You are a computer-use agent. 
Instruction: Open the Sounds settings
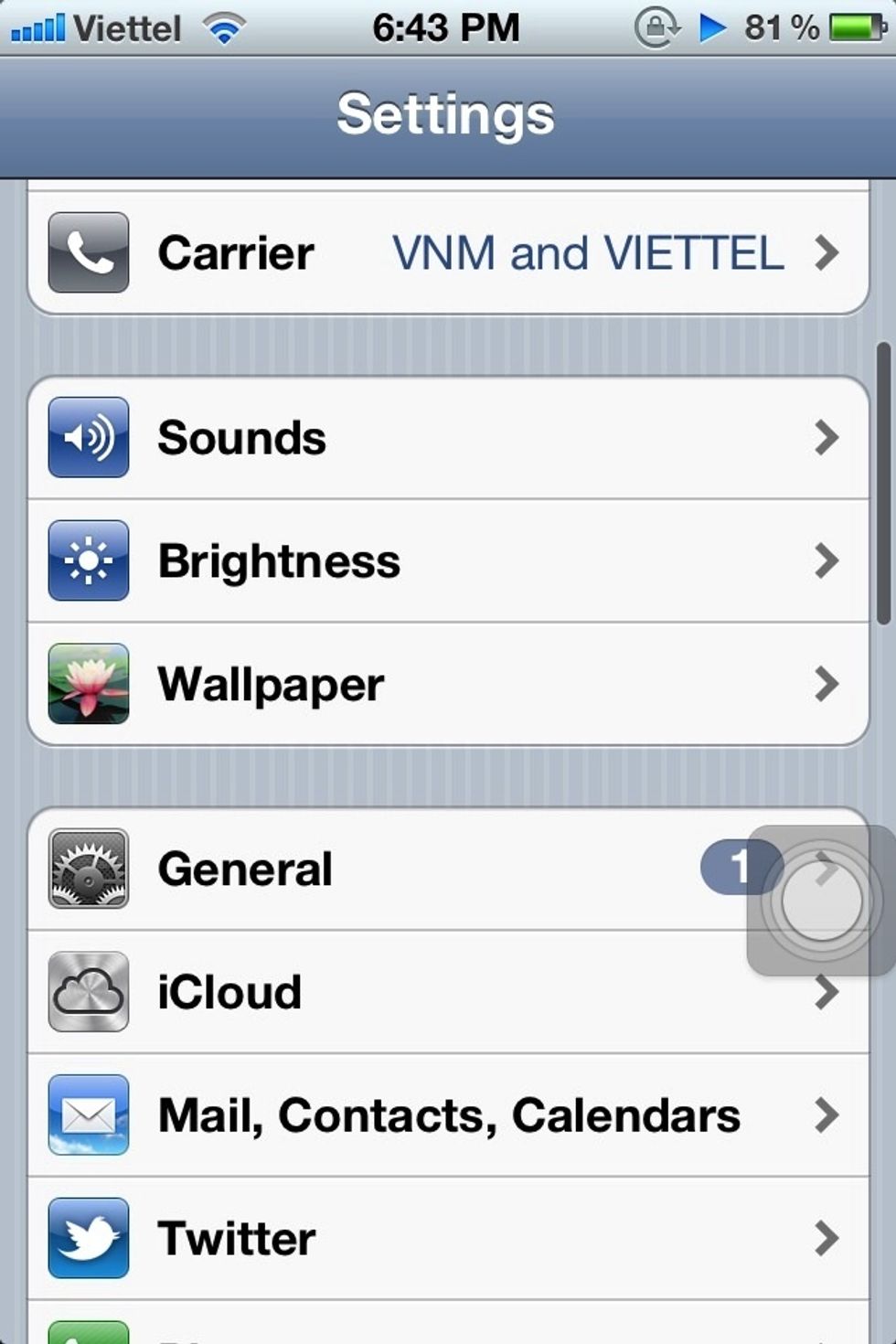coord(448,438)
